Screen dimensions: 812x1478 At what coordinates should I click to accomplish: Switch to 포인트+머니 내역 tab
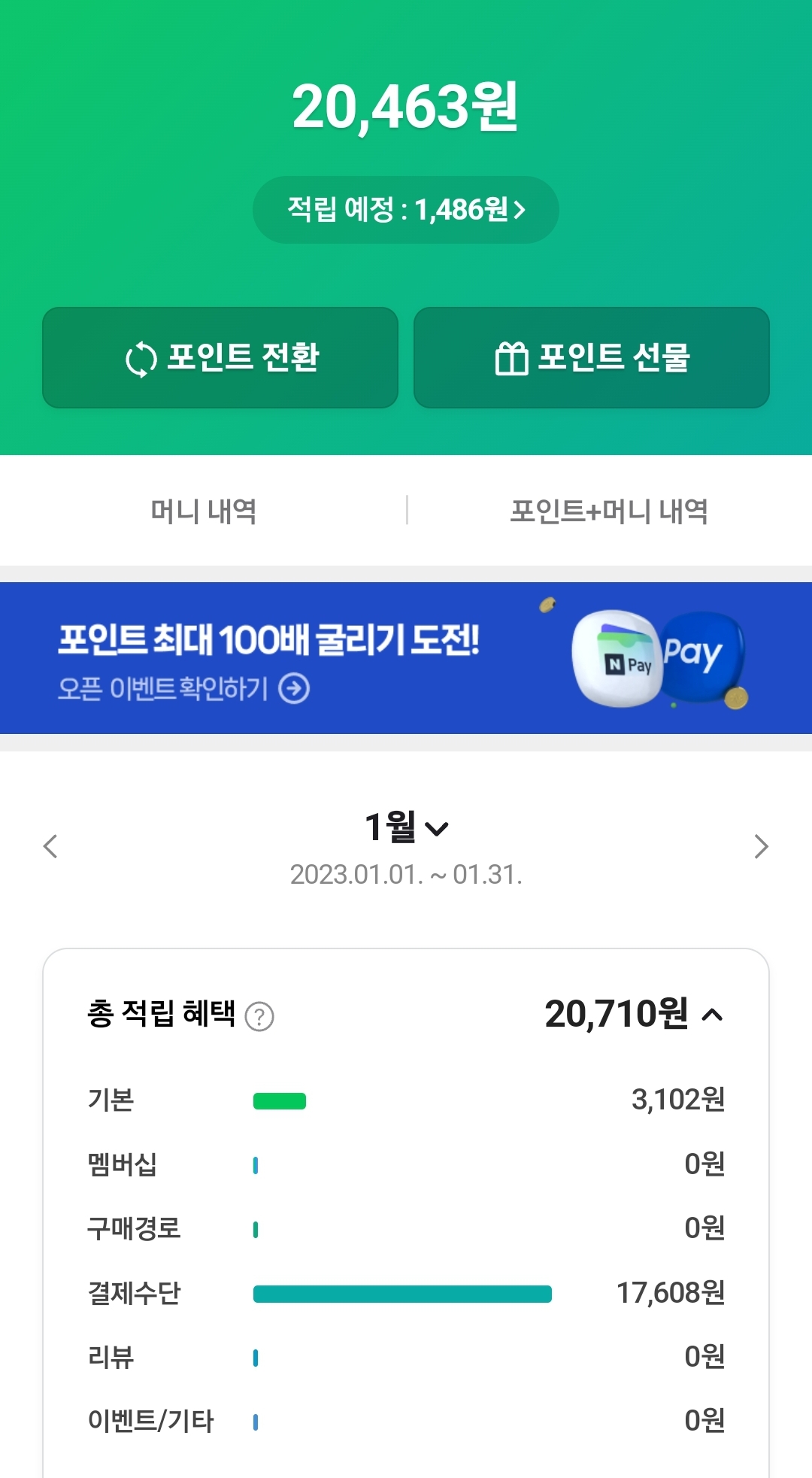(x=609, y=511)
